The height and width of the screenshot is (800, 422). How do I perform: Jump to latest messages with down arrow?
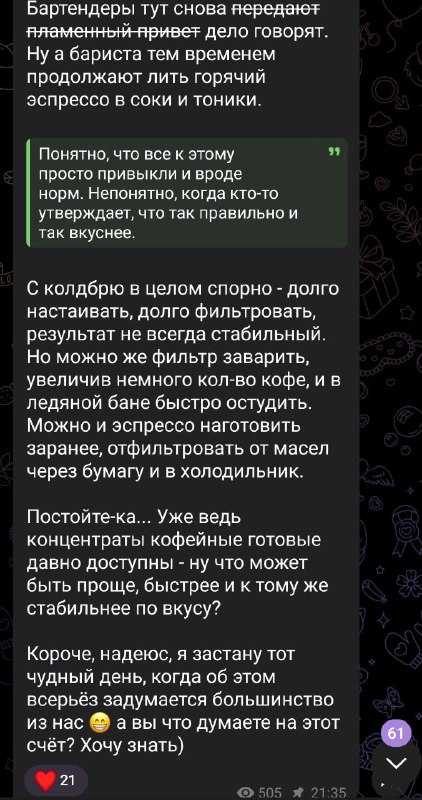click(396, 763)
